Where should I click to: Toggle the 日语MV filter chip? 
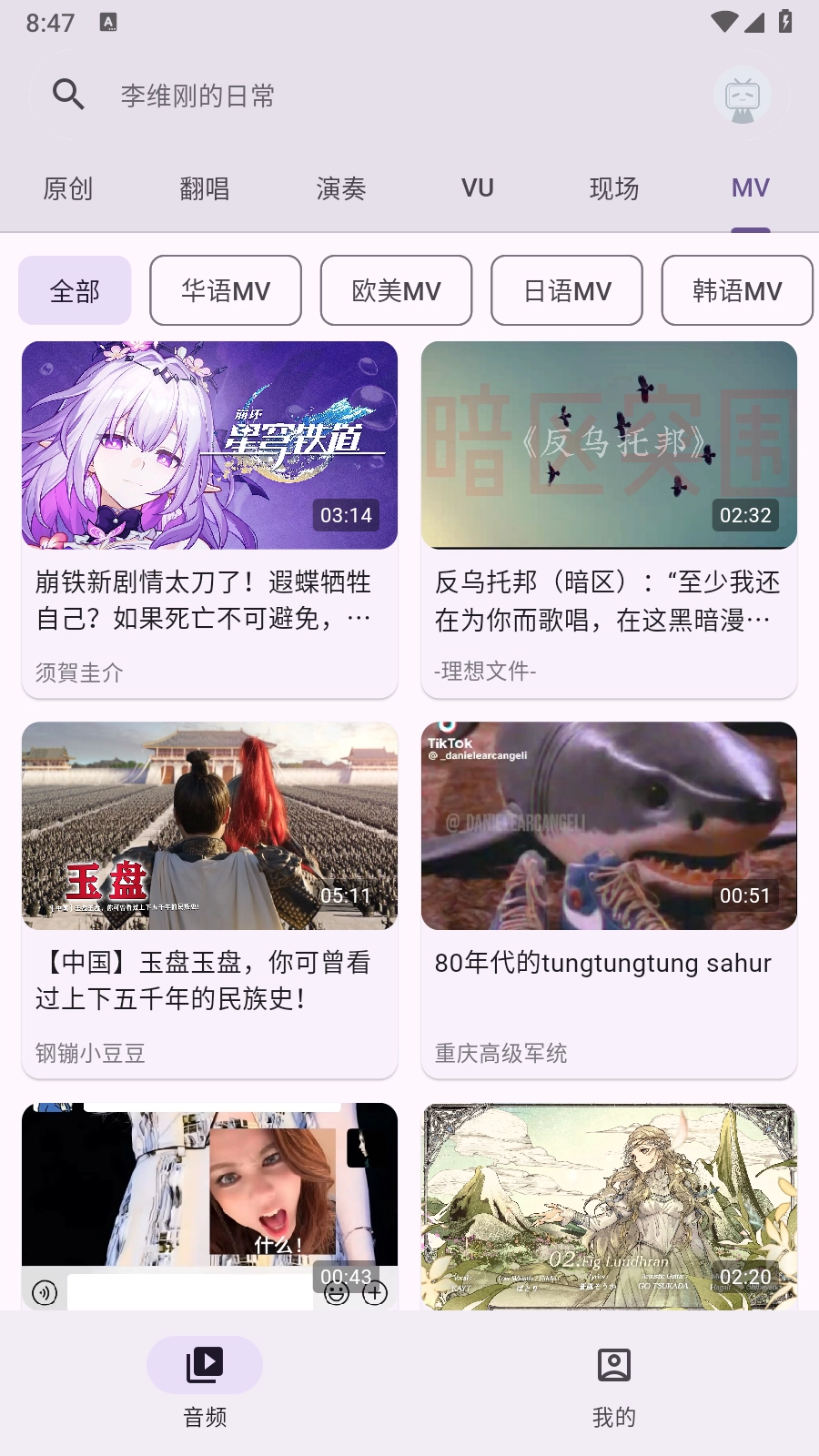(566, 290)
